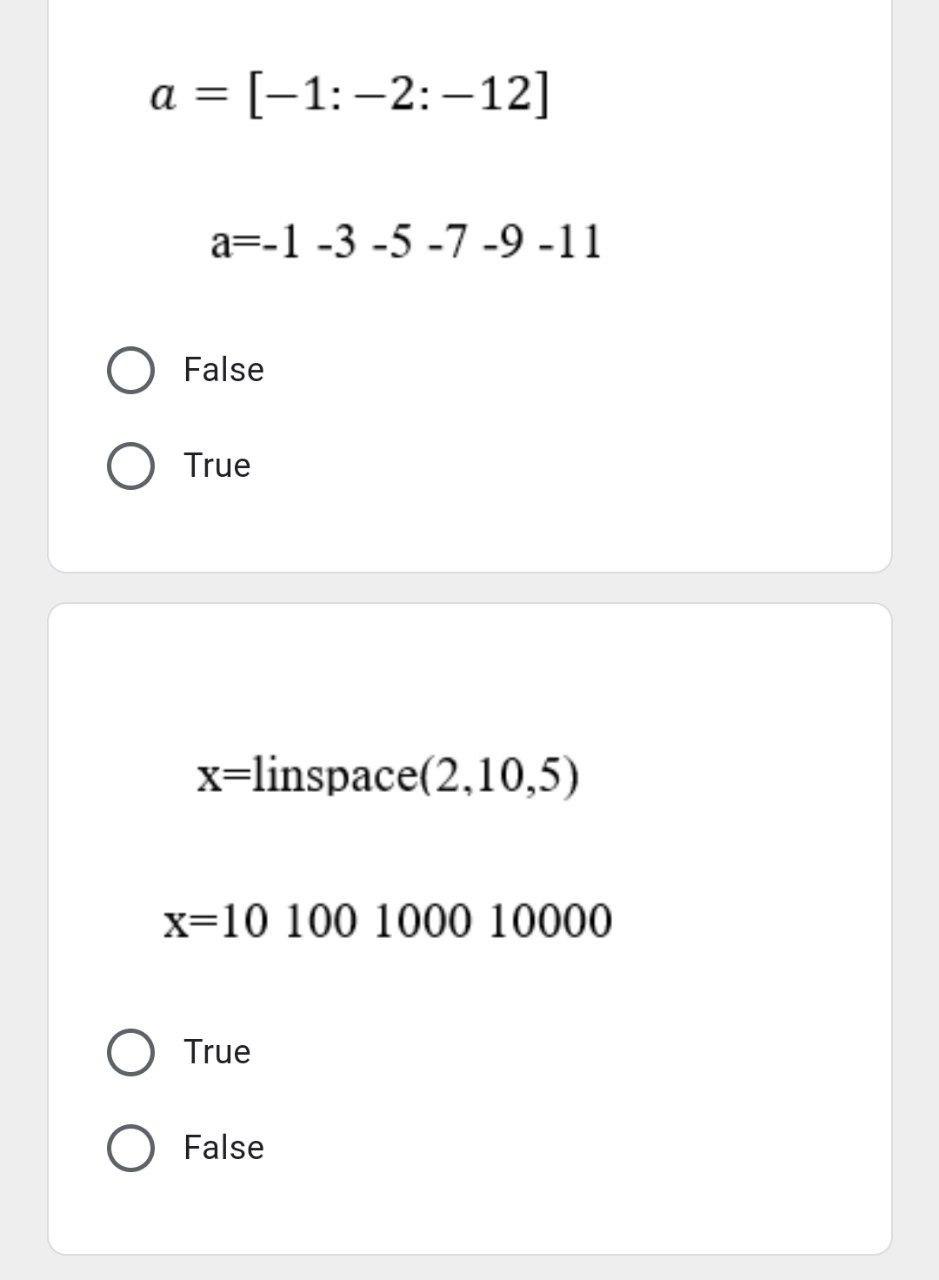
Task: Click the x=10 100 1000 10000 answer image
Action: 388,918
